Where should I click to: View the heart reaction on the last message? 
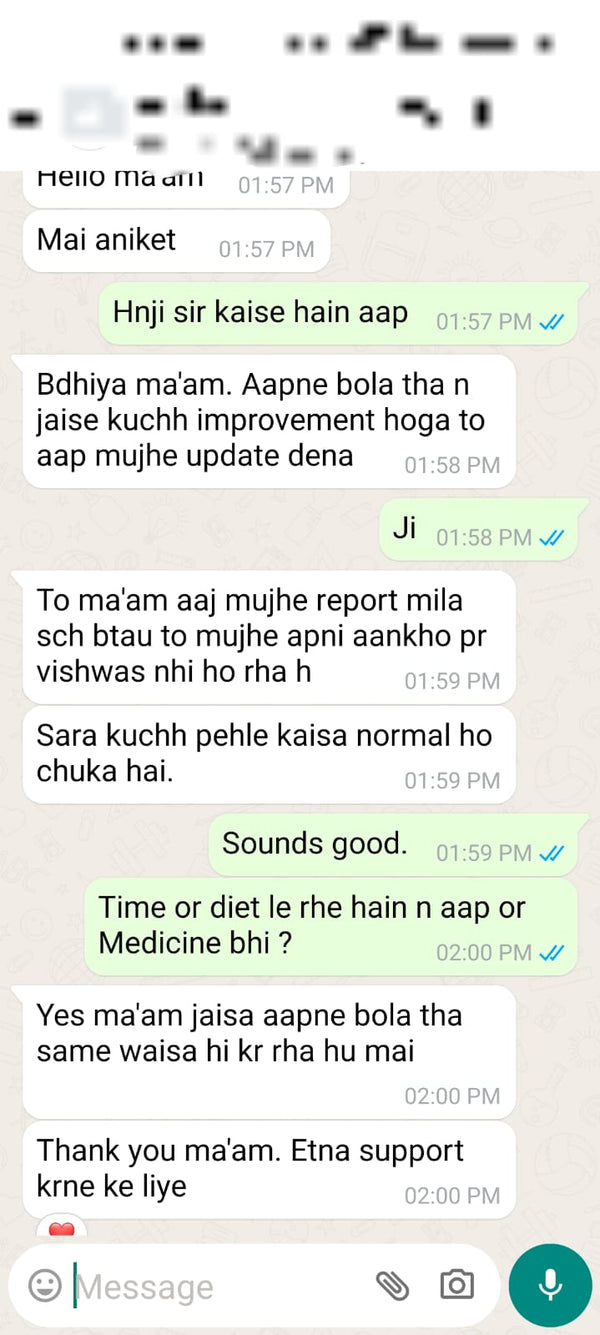tap(62, 1229)
